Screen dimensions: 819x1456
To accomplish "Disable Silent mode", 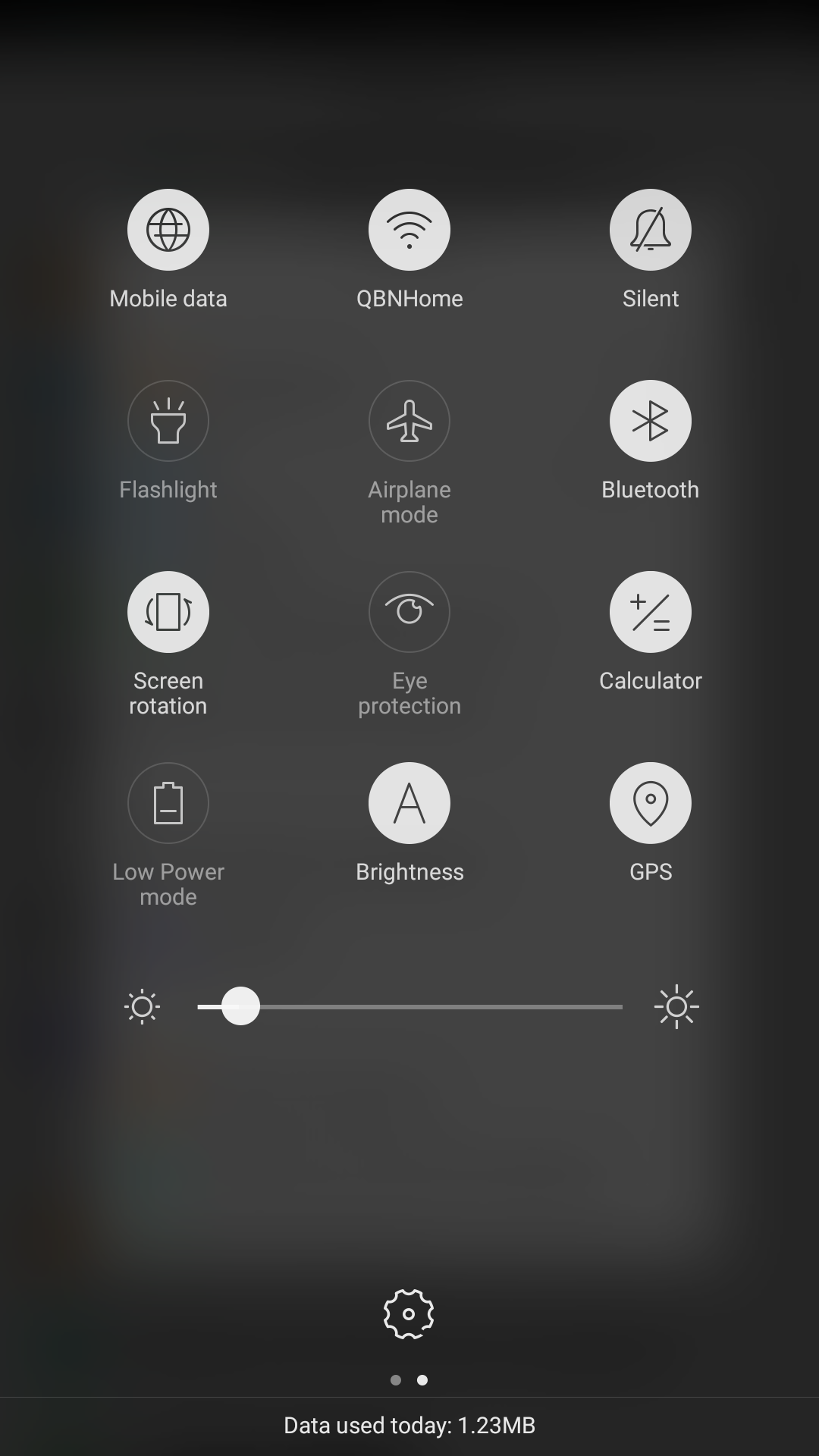I will [651, 230].
